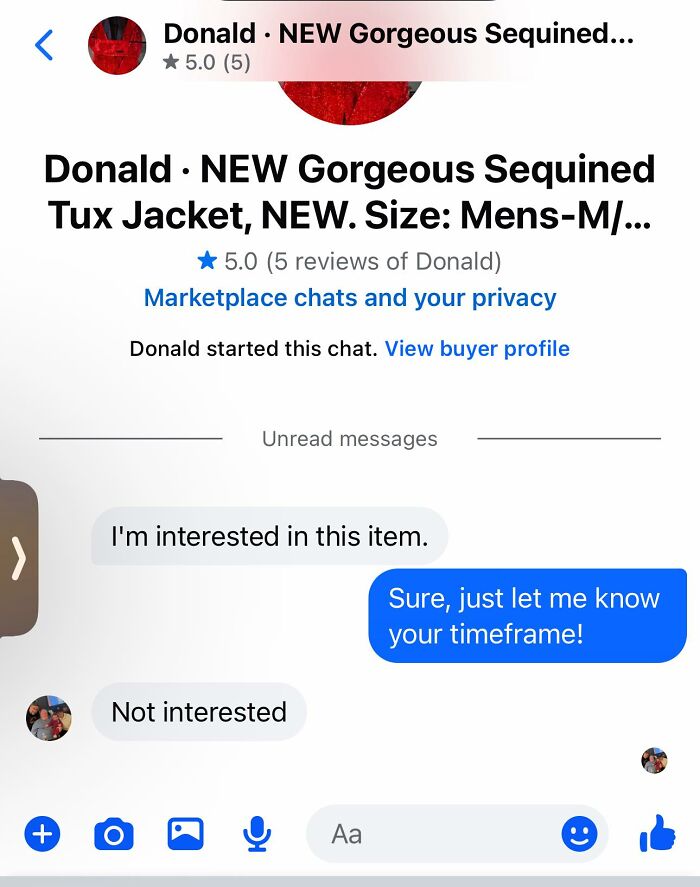This screenshot has width=700, height=887.
Task: Open the listing header for Donald's Tux Jacket
Action: point(398,46)
